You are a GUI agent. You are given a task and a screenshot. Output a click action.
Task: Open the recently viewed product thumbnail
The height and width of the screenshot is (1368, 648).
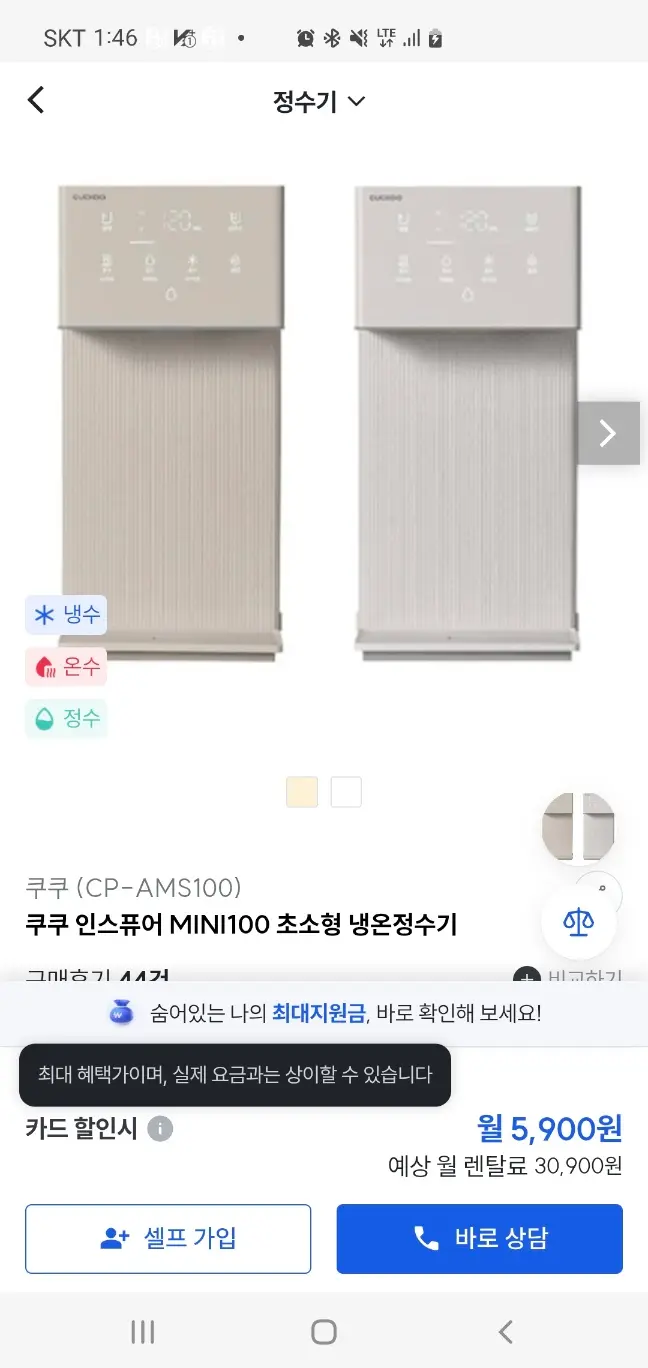(578, 828)
